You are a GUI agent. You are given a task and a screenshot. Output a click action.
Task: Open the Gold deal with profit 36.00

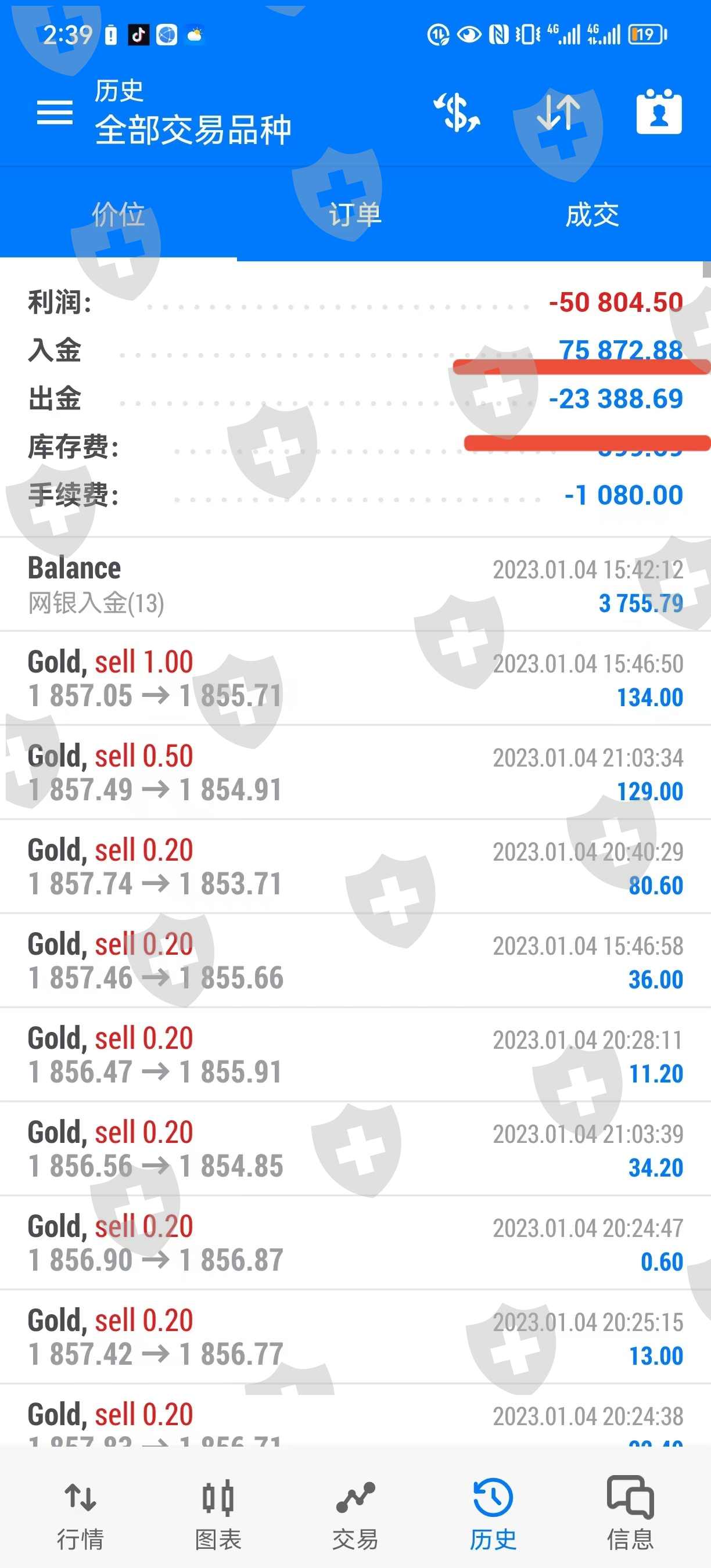[355, 961]
